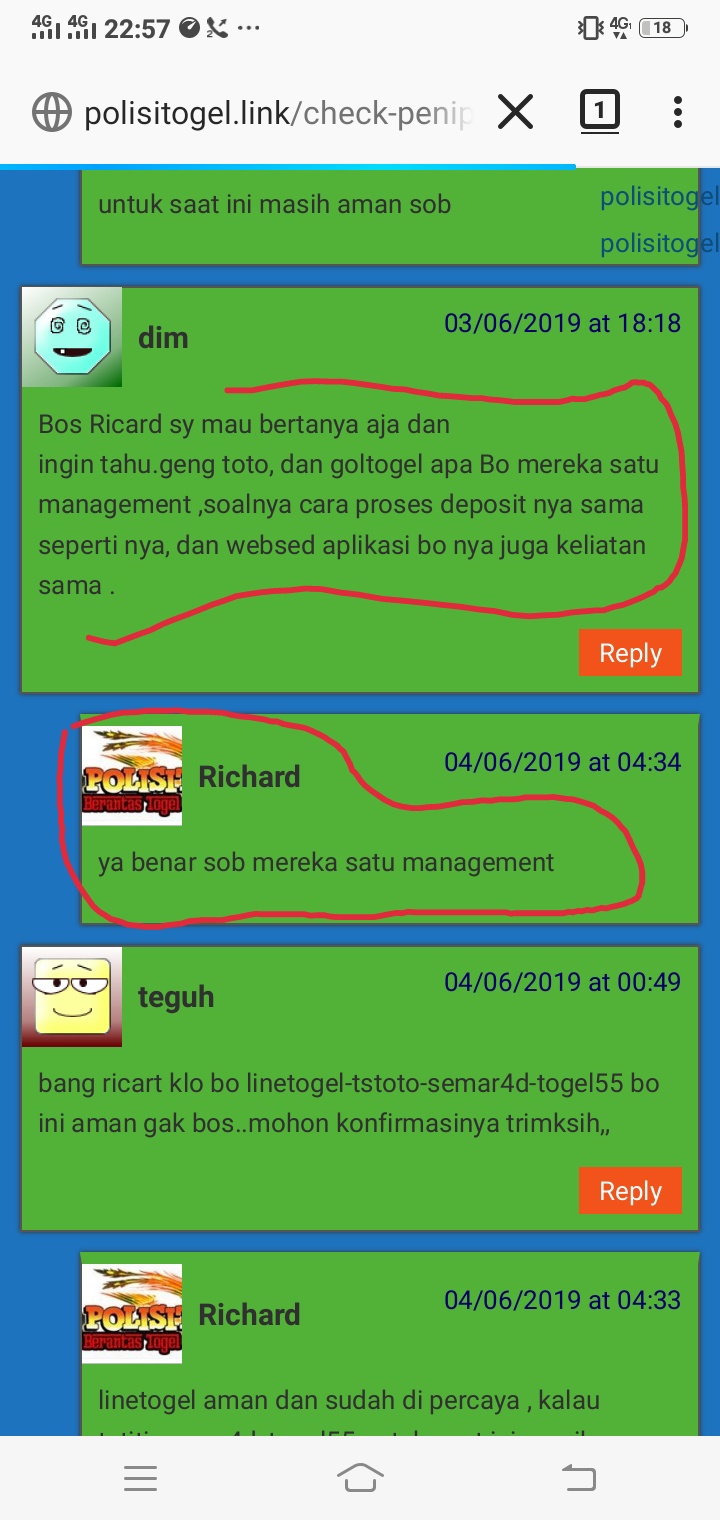Go back using system navigation
This screenshot has height=1520, width=720.
pyautogui.click(x=579, y=1477)
